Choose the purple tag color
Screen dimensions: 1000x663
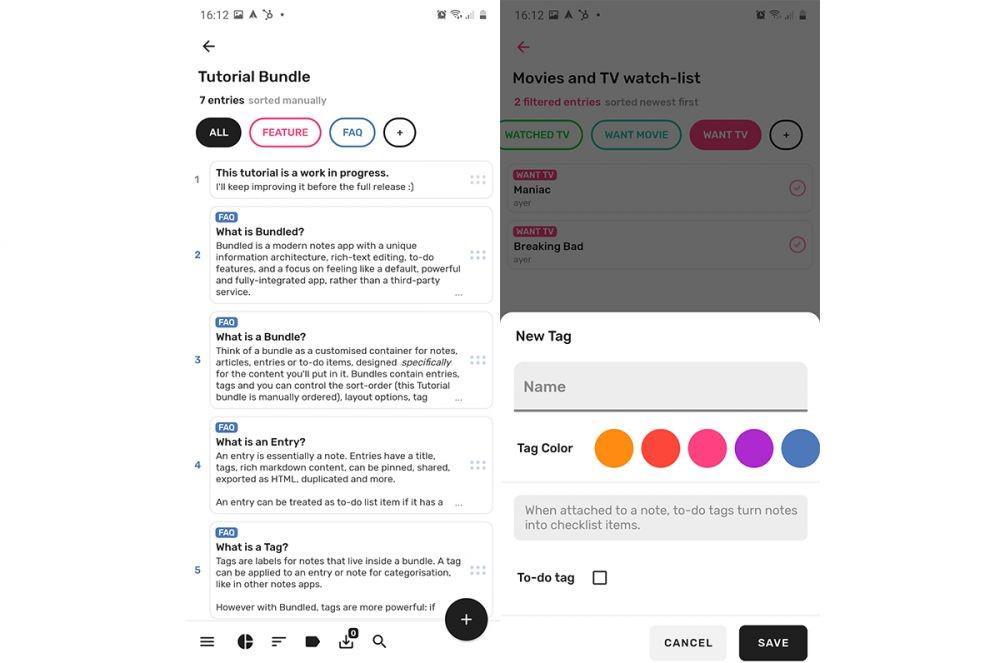(x=754, y=448)
